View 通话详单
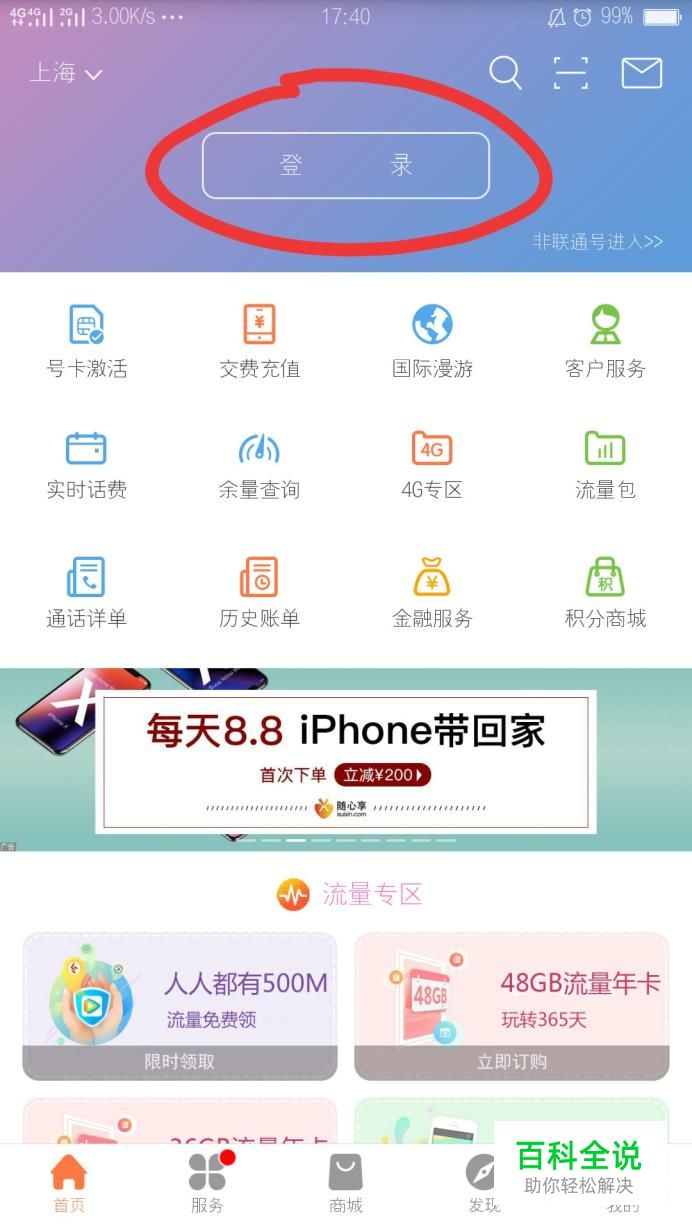This screenshot has width=692, height=1230. click(x=87, y=593)
